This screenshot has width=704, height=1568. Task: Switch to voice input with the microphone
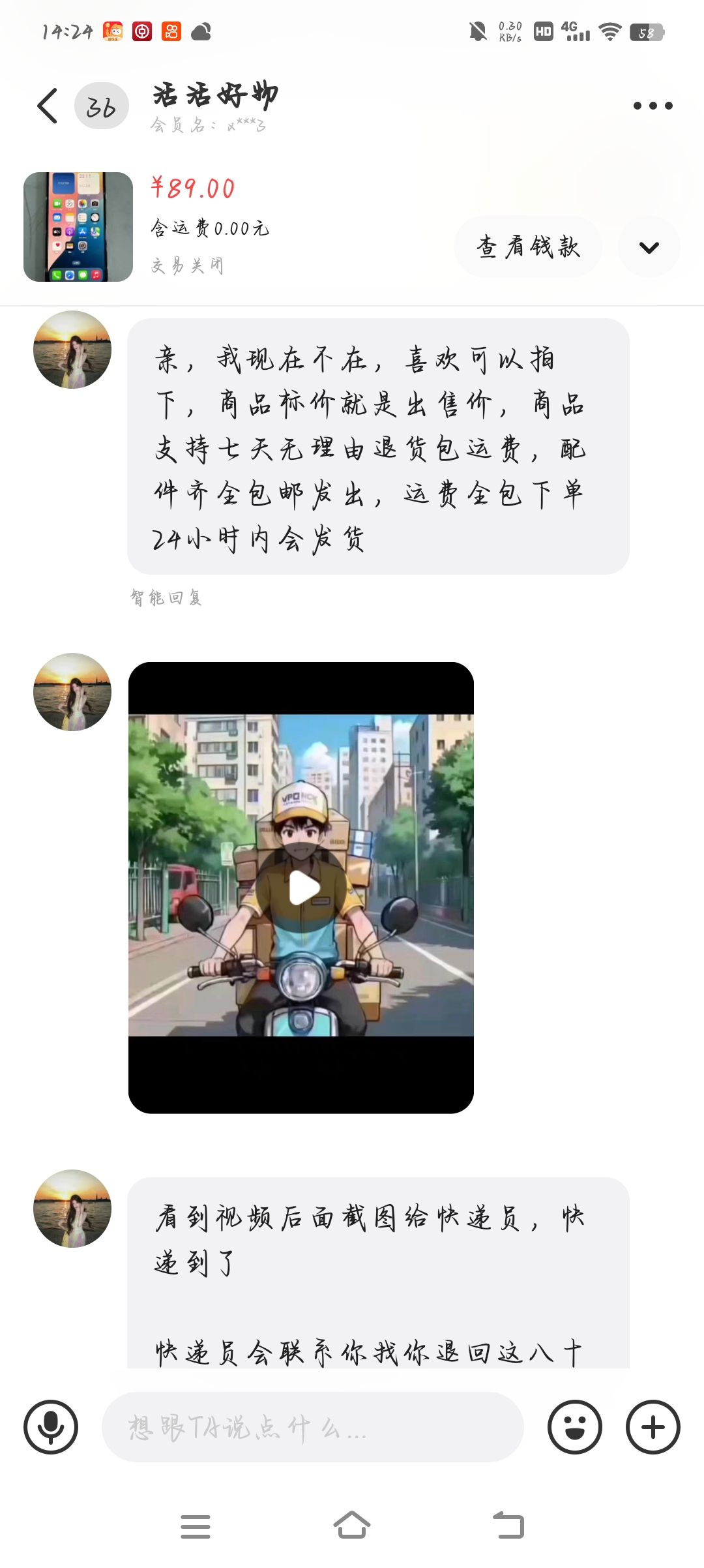[x=51, y=1427]
